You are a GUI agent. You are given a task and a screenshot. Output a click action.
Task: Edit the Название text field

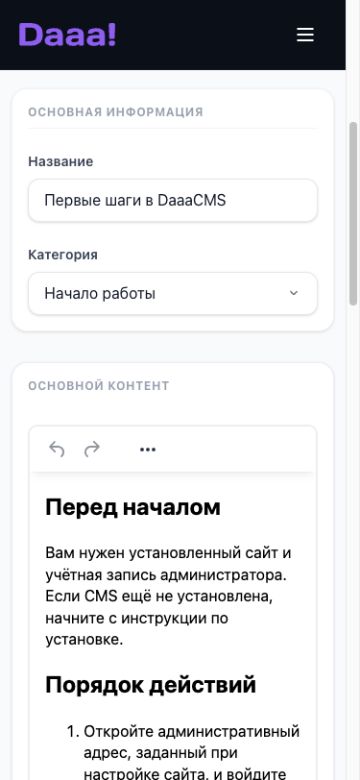(173, 200)
